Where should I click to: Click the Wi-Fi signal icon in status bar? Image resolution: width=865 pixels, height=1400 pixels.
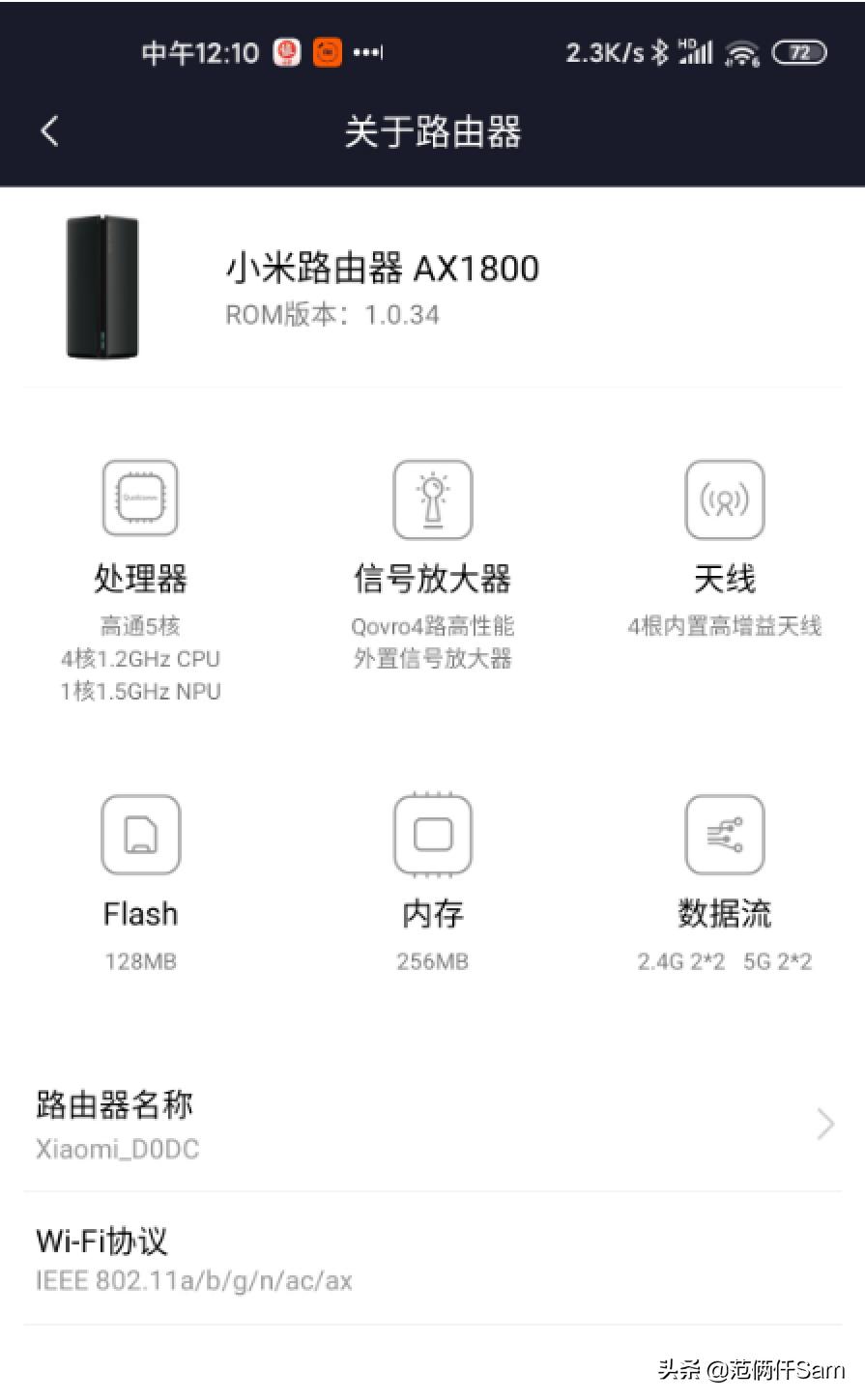point(742,53)
